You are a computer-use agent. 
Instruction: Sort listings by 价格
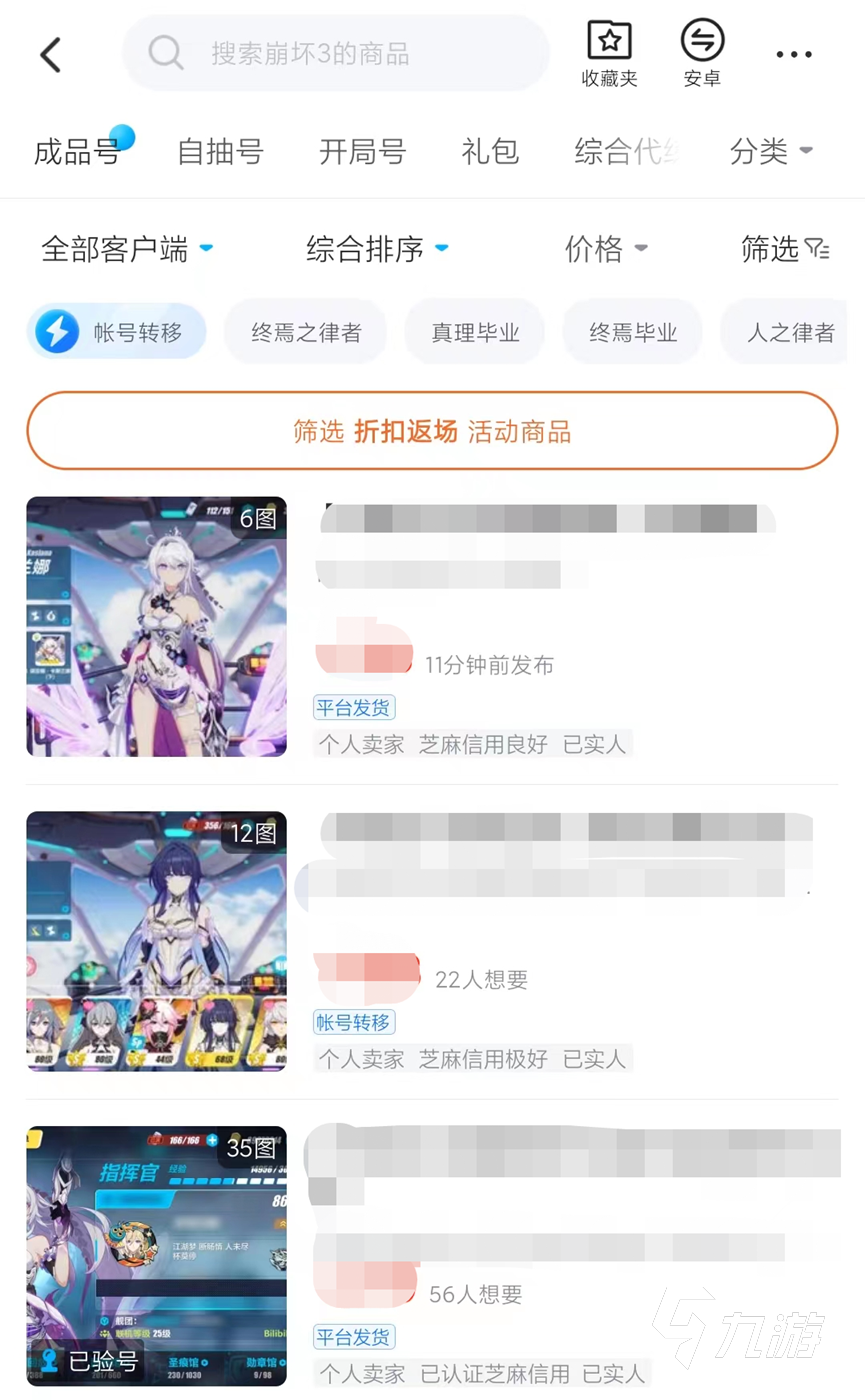coord(605,249)
